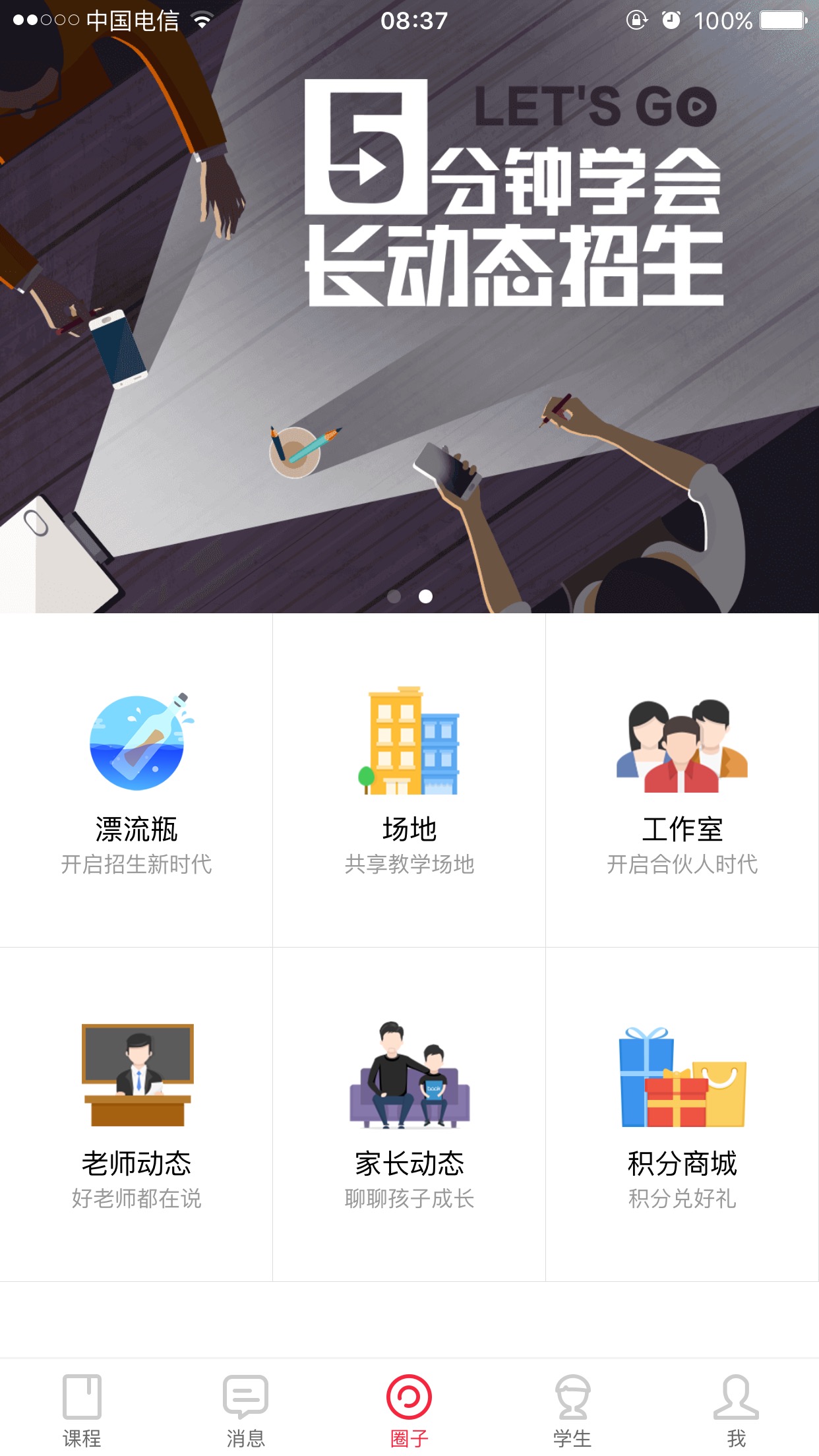
Task: Switch to the 学生 tab
Action: [x=572, y=1410]
